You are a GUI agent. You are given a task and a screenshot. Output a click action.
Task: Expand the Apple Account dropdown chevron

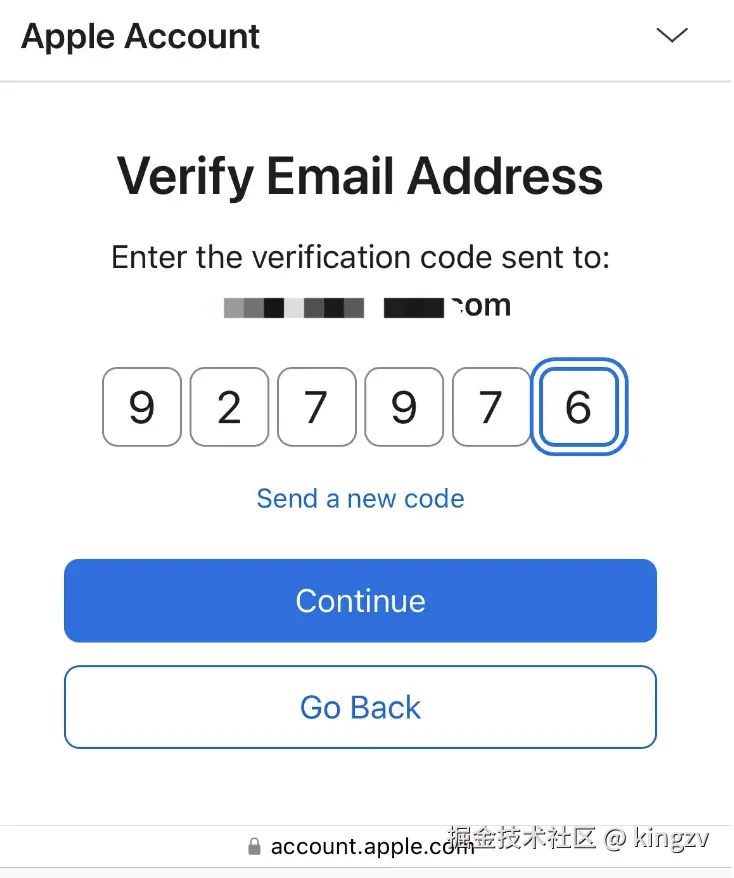click(672, 36)
